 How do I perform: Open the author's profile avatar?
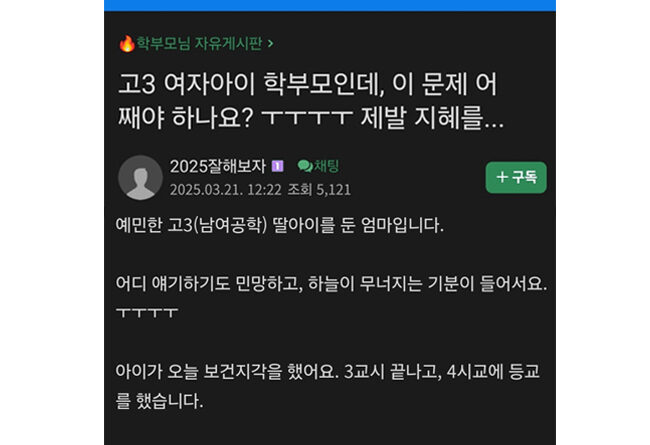click(x=140, y=178)
